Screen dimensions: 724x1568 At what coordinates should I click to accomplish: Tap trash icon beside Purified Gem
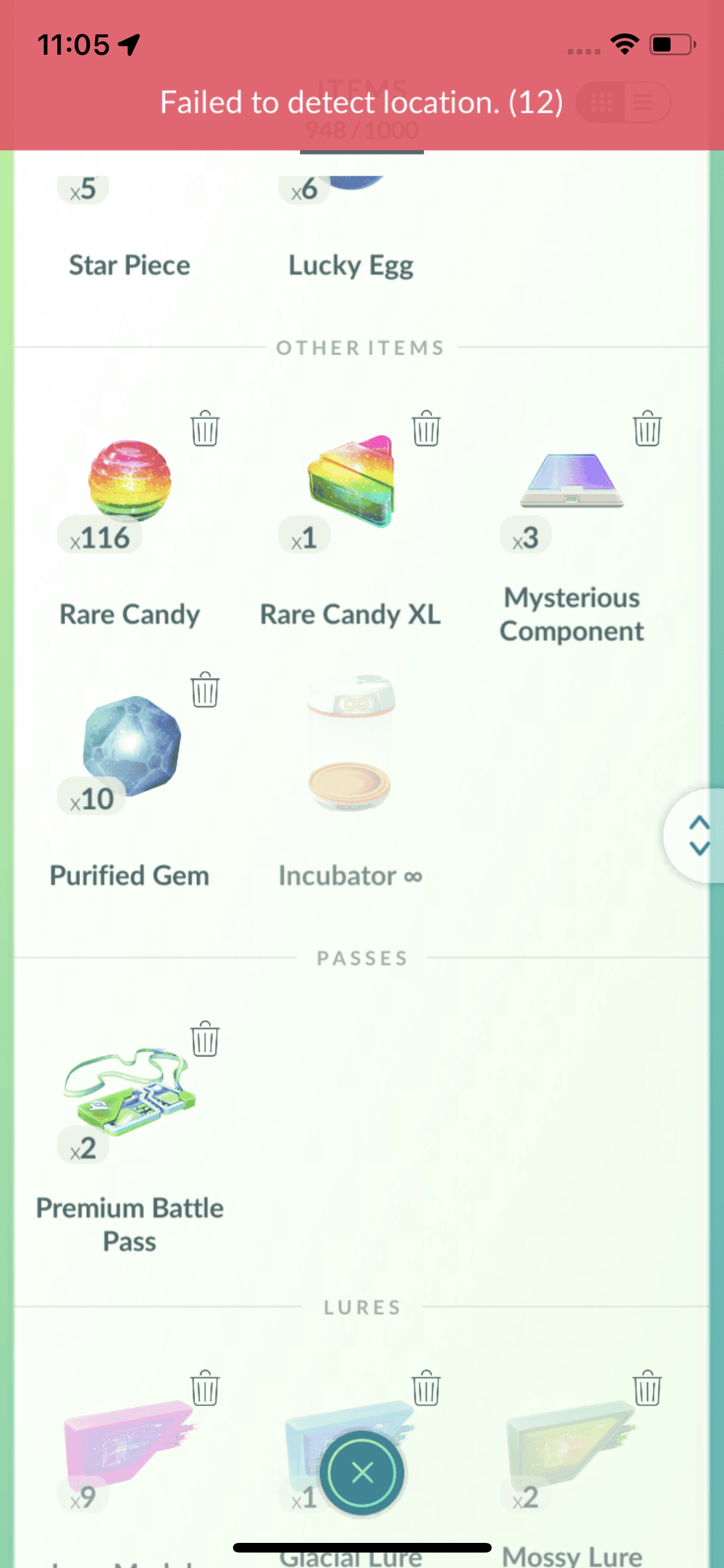205,690
